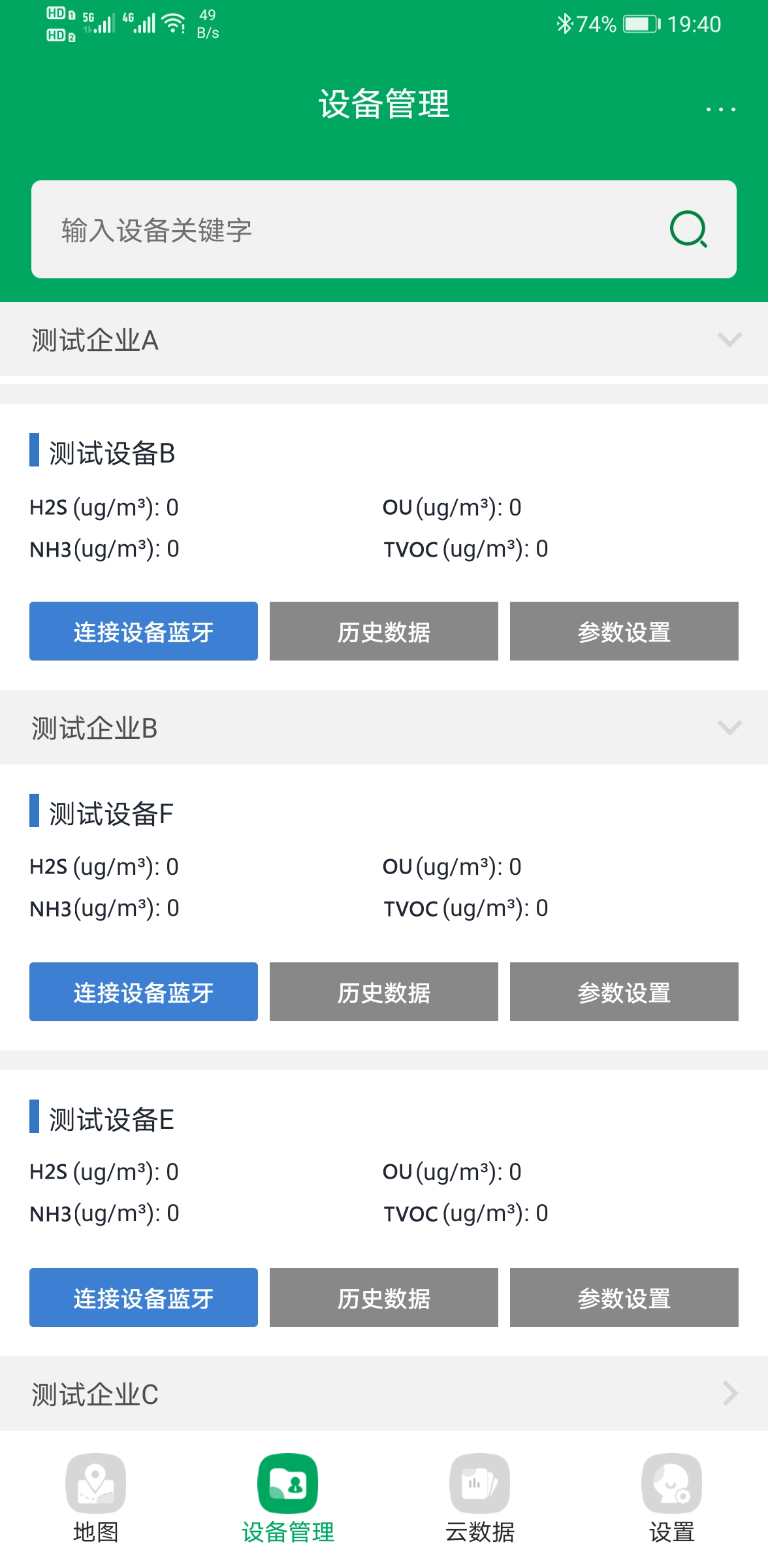Viewport: 768px width, 1568px height.
Task: Open 参数设置 for 测试设备F
Action: (x=624, y=992)
